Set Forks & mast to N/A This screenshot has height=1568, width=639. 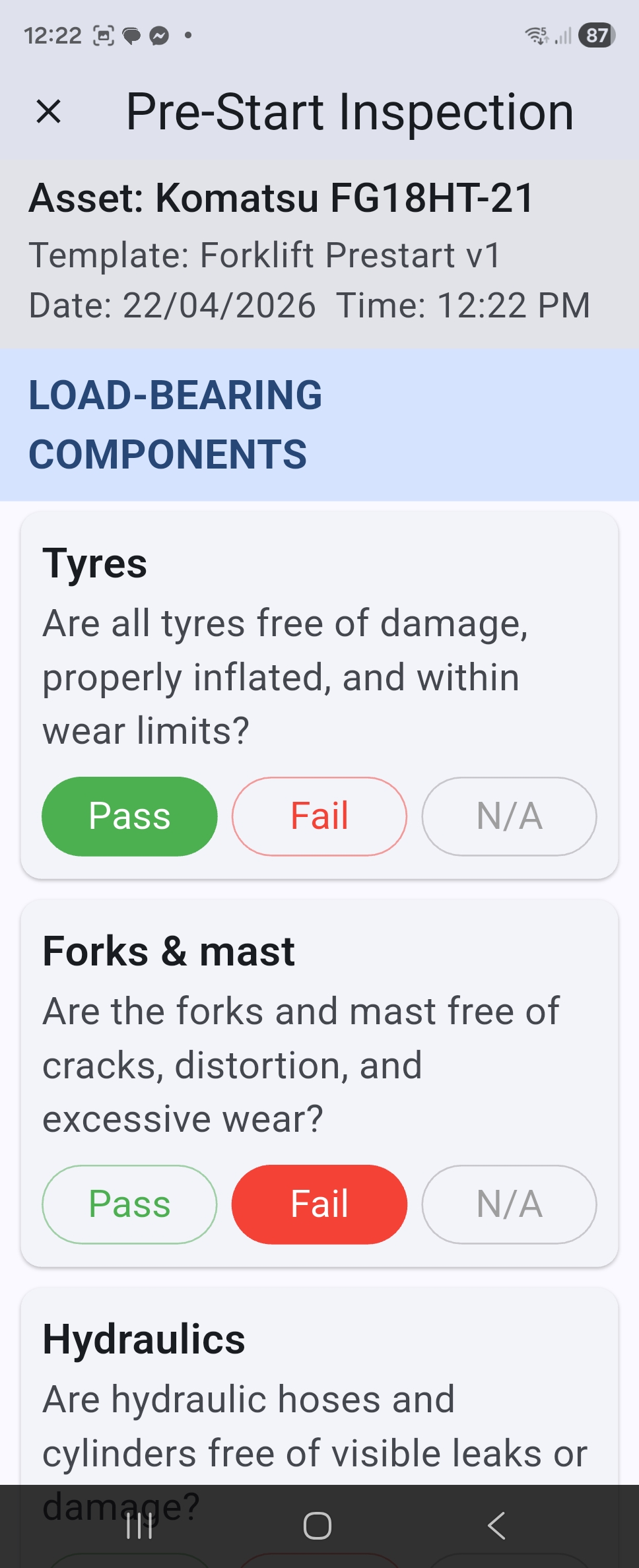coord(509,1204)
